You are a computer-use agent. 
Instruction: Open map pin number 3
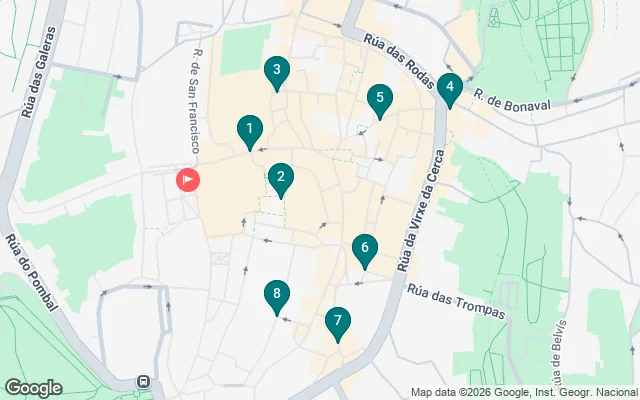point(276,71)
